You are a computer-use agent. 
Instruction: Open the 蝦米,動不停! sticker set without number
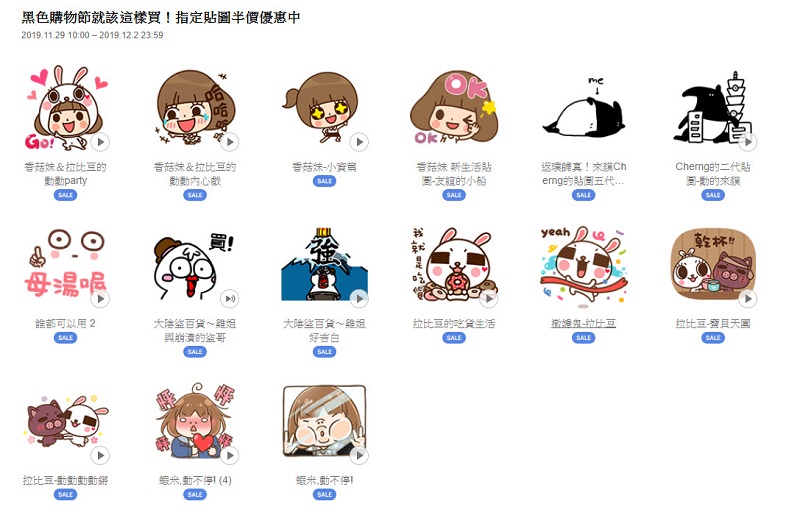click(x=324, y=422)
